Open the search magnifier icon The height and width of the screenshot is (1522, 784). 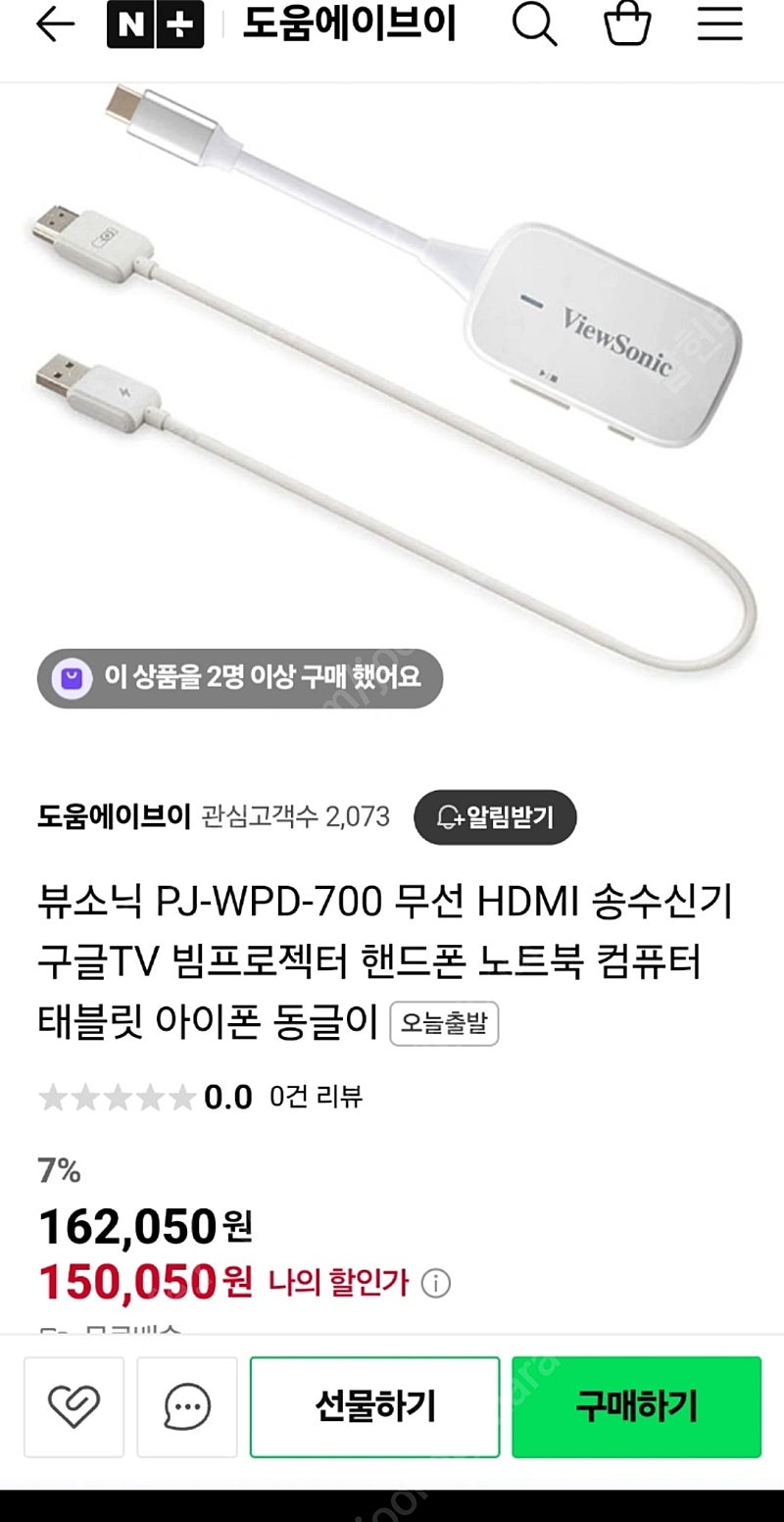click(x=534, y=24)
